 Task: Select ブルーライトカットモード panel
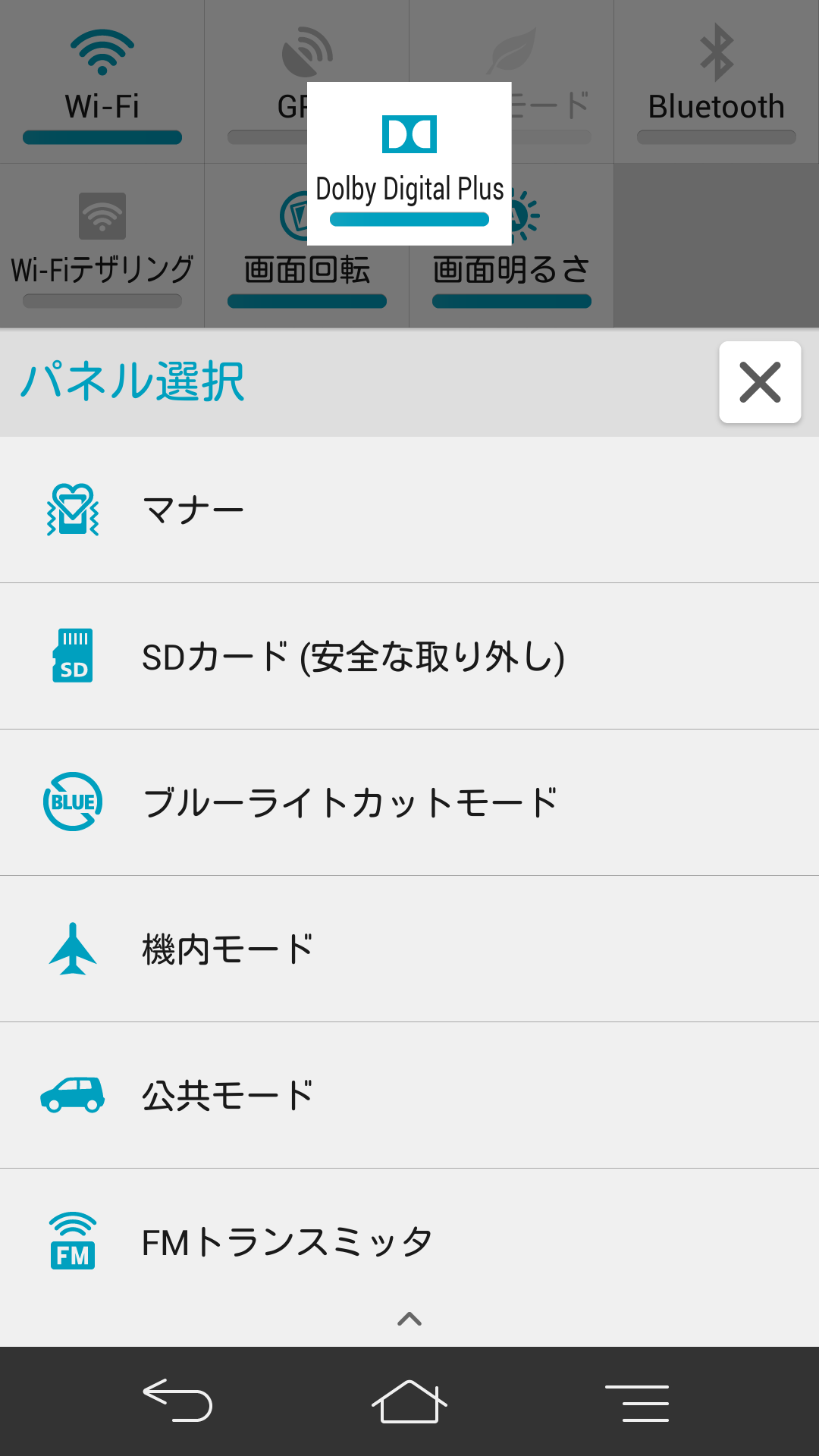(x=409, y=802)
